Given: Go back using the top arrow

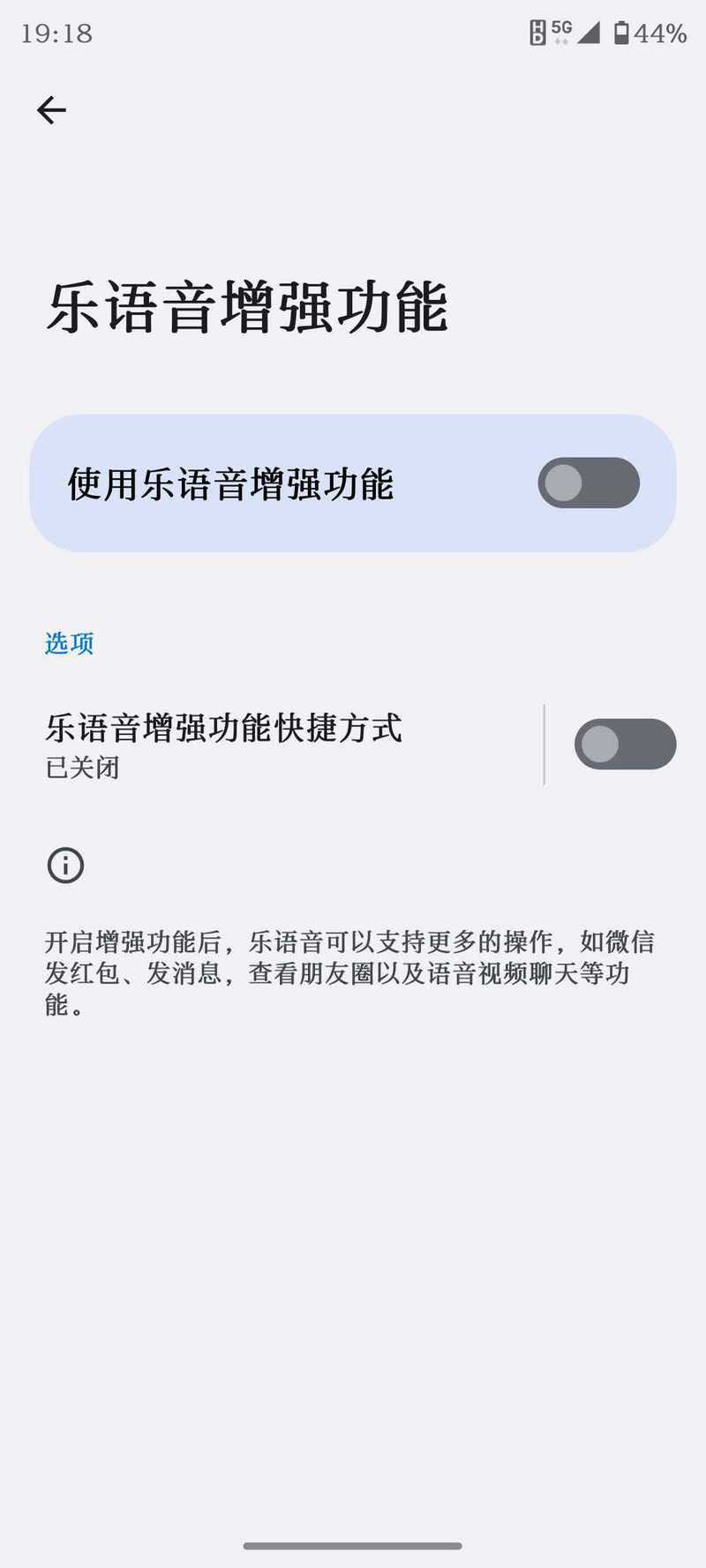Looking at the screenshot, I should 51,110.
